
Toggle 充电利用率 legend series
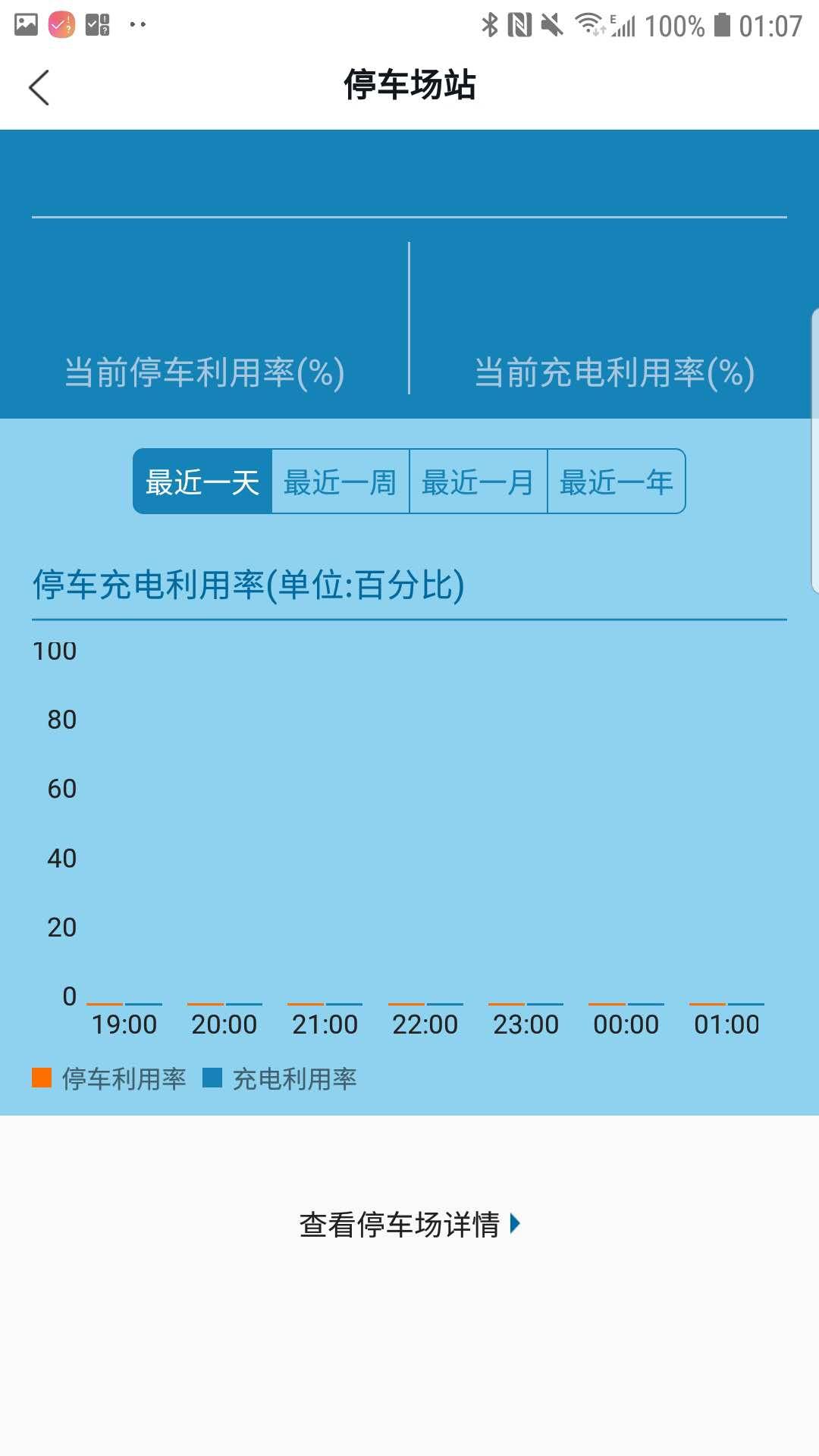[x=280, y=1078]
